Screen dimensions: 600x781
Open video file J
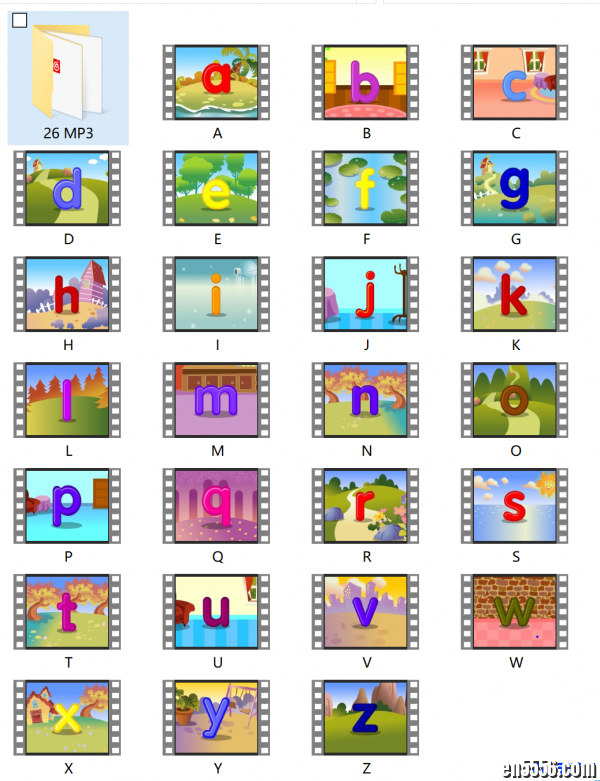pyautogui.click(x=366, y=295)
